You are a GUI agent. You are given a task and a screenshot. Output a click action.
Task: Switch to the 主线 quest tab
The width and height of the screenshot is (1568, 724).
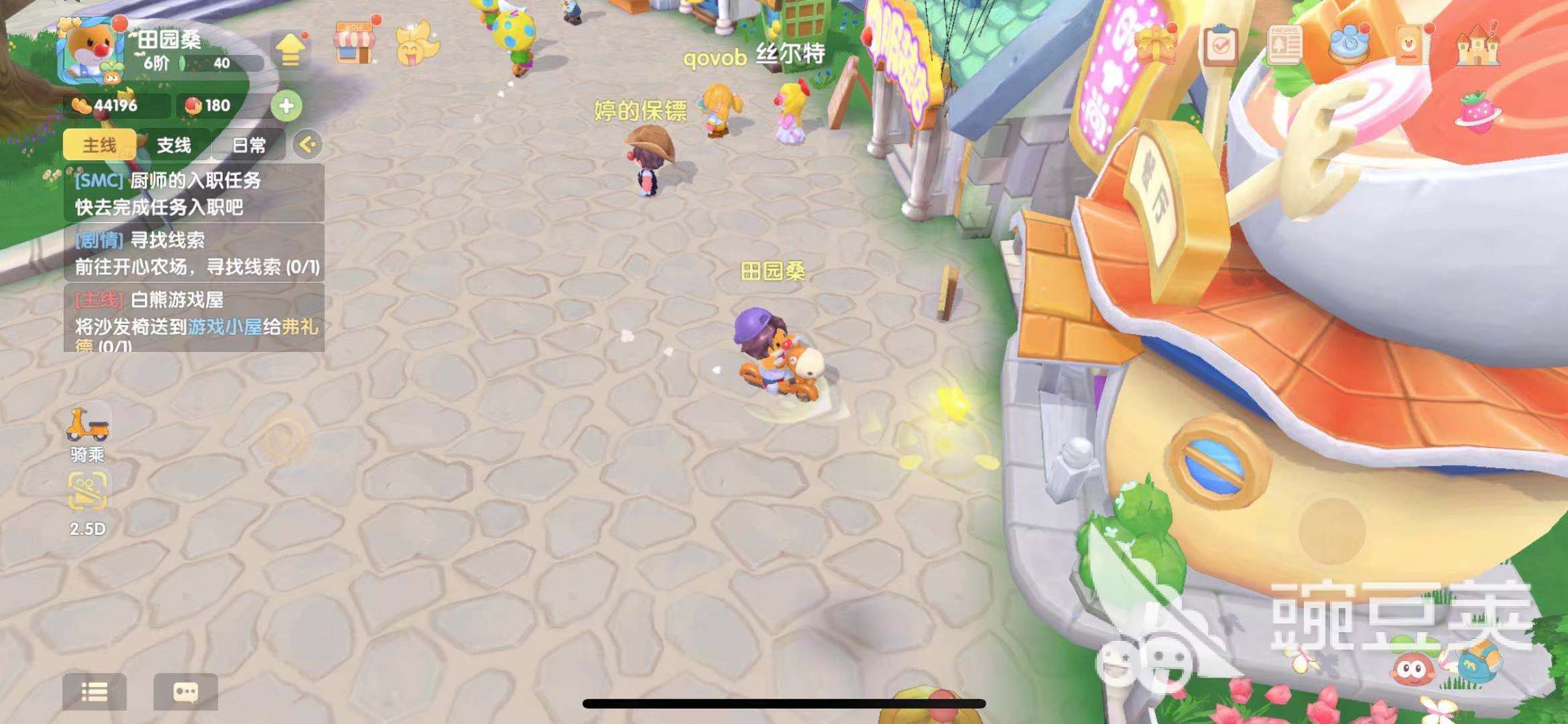click(x=99, y=145)
